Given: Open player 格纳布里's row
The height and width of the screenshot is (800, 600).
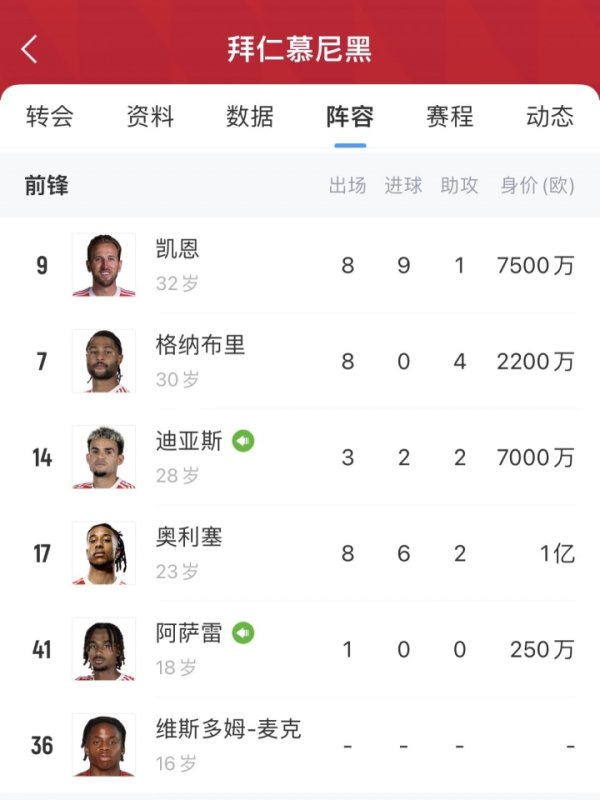Looking at the screenshot, I should pyautogui.click(x=300, y=361).
